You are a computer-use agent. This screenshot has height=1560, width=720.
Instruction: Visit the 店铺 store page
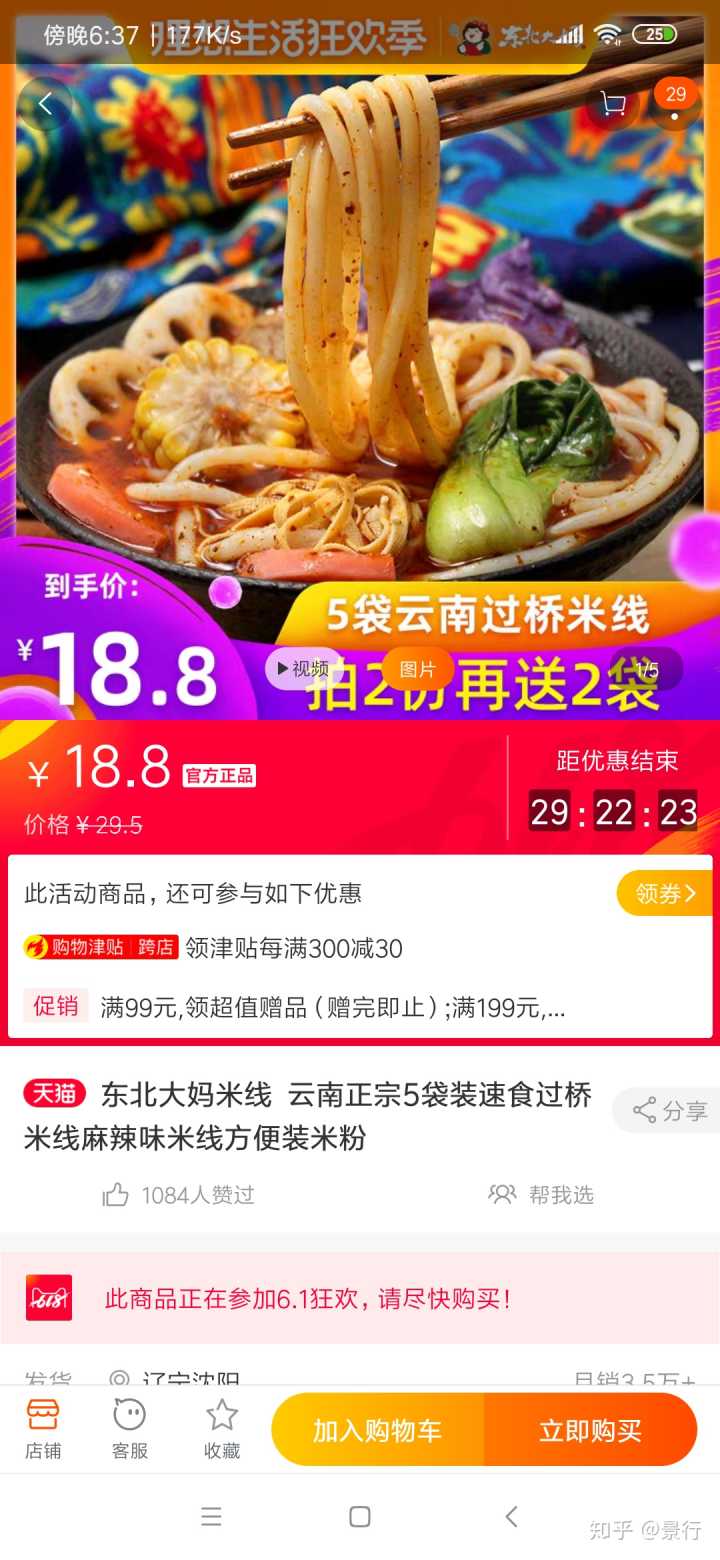pos(43,1430)
